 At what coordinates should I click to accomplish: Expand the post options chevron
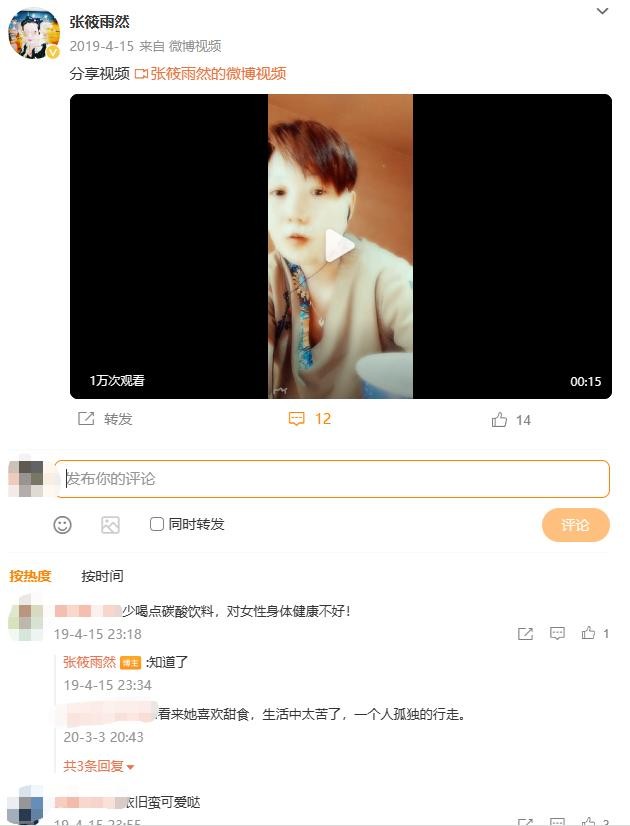click(602, 11)
